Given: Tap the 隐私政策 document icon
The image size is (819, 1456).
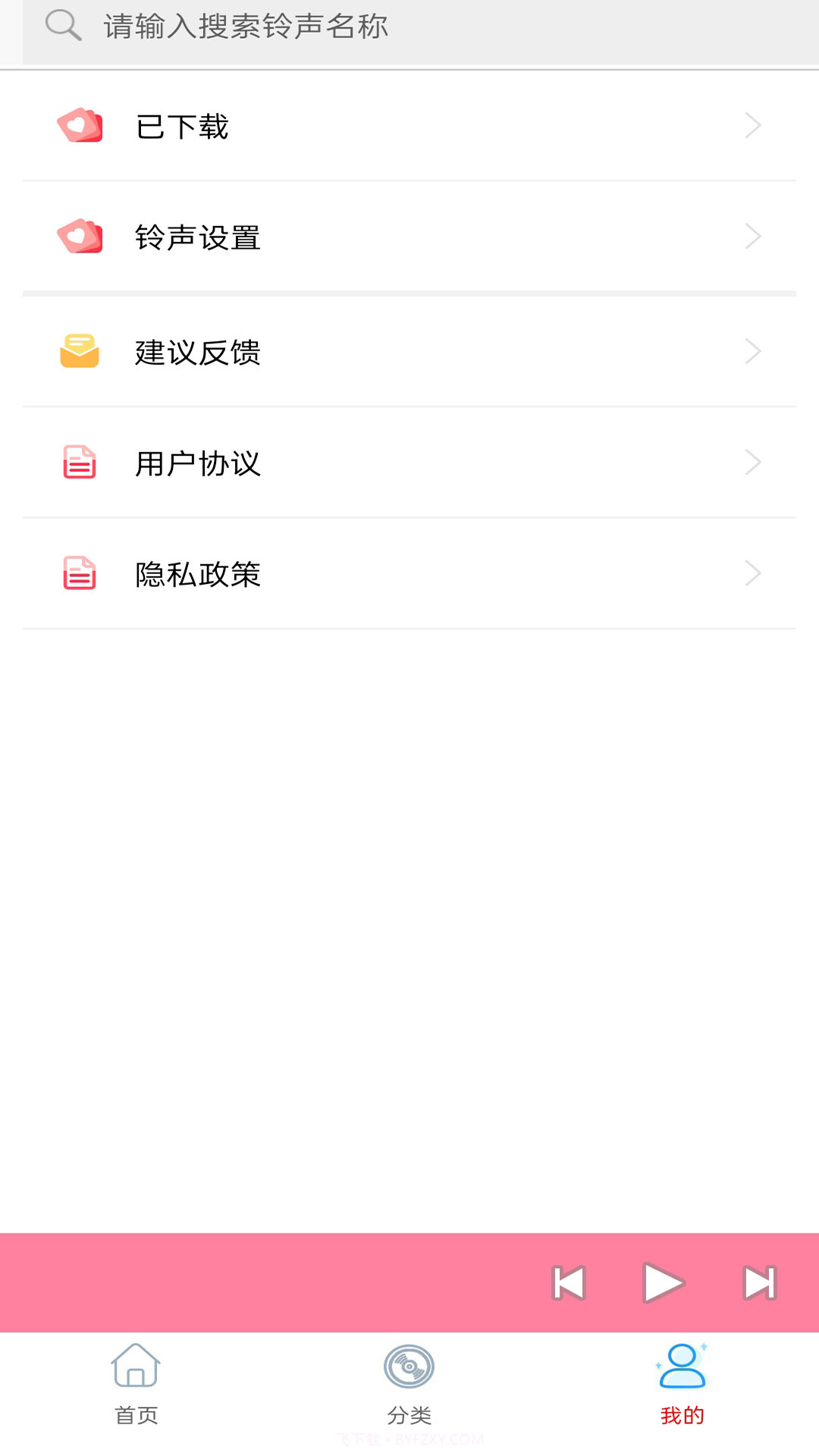Looking at the screenshot, I should tap(79, 573).
